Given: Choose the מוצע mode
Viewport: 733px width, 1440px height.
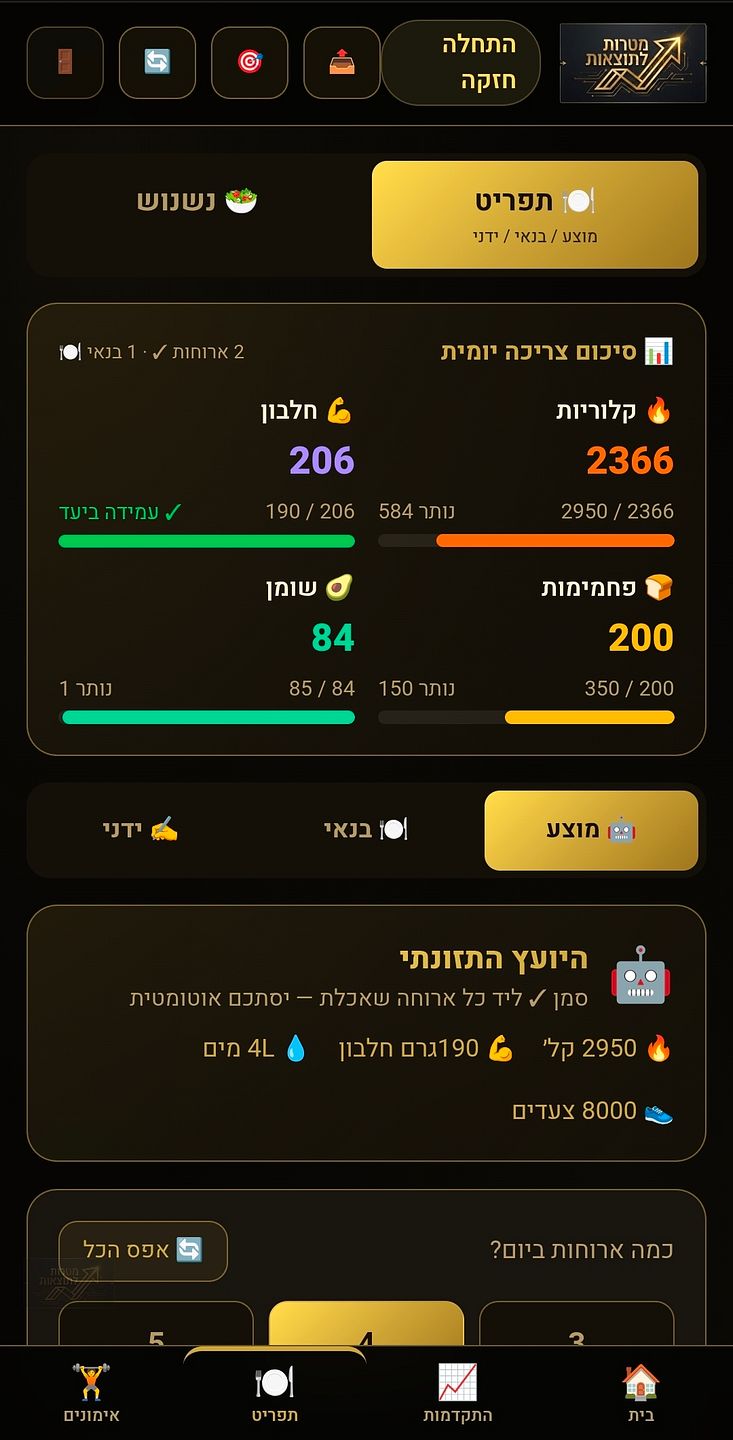Looking at the screenshot, I should (x=591, y=830).
